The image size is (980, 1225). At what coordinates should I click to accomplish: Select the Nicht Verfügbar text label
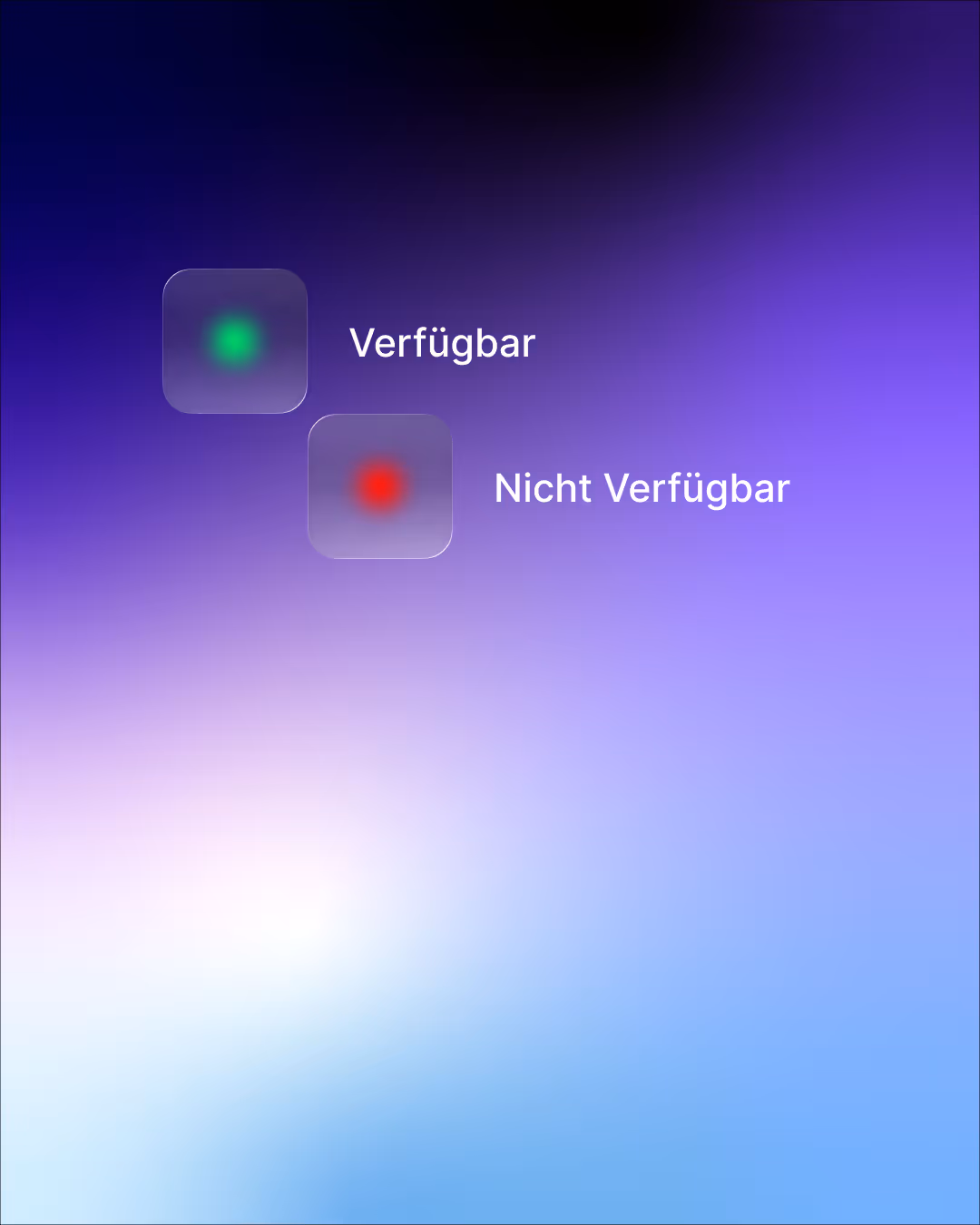tap(642, 488)
